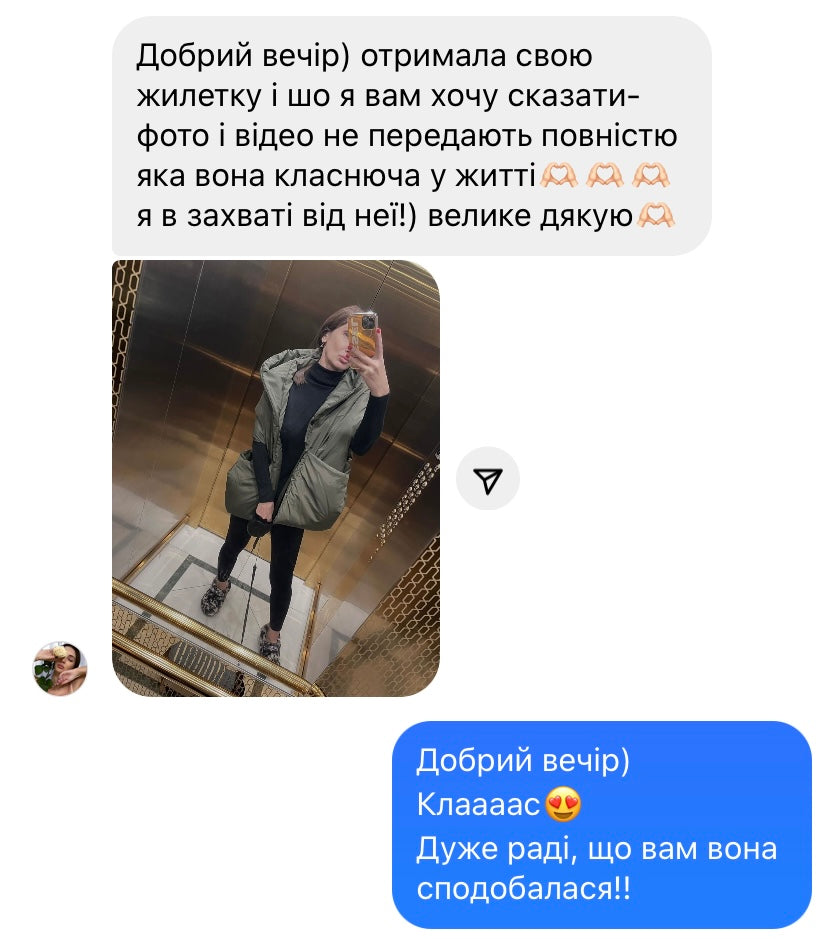Forward the photo using the paper-plane icon
This screenshot has height=939, width=828.
(487, 481)
